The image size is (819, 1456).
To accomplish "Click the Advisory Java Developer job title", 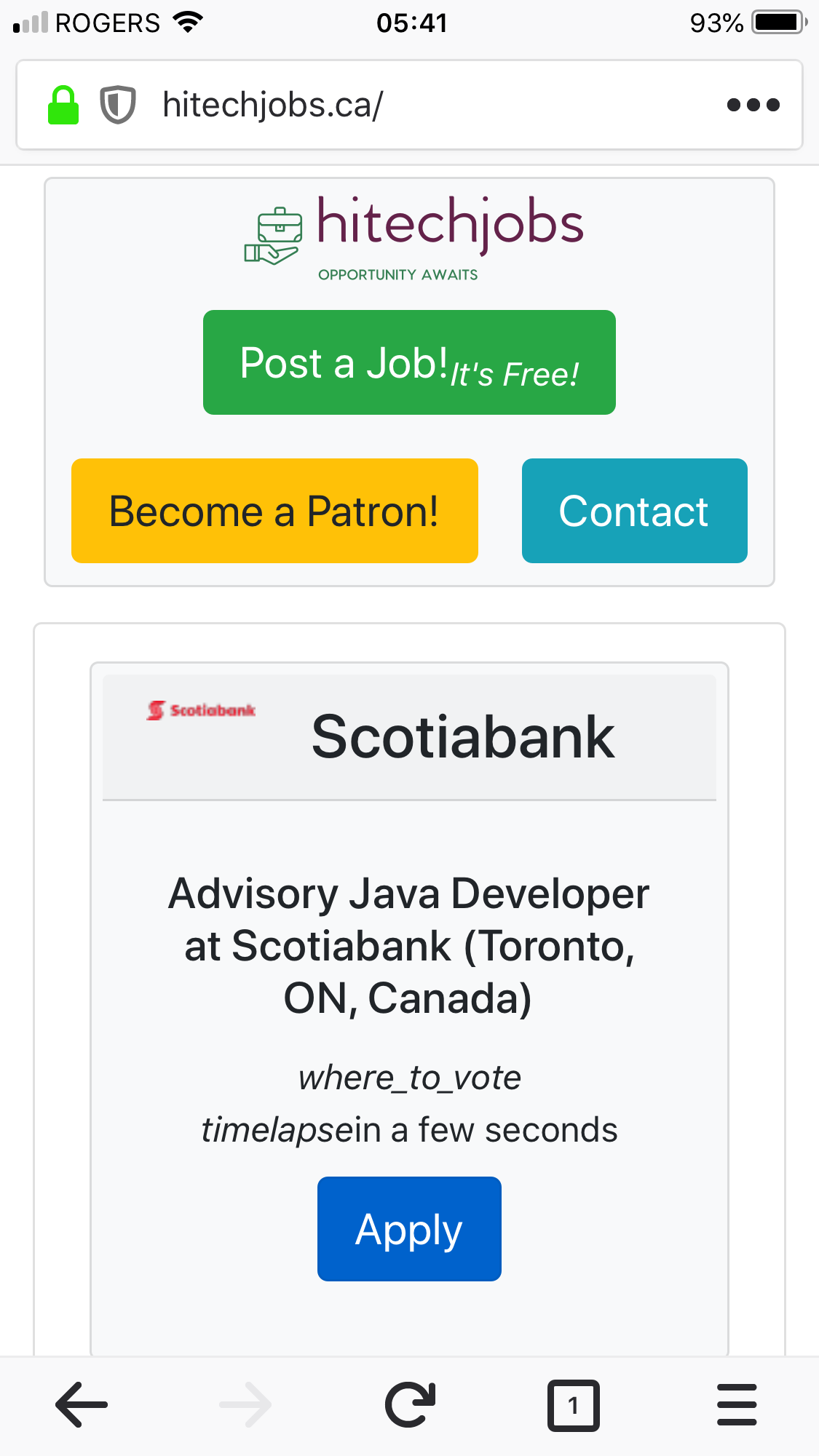I will pyautogui.click(x=408, y=946).
